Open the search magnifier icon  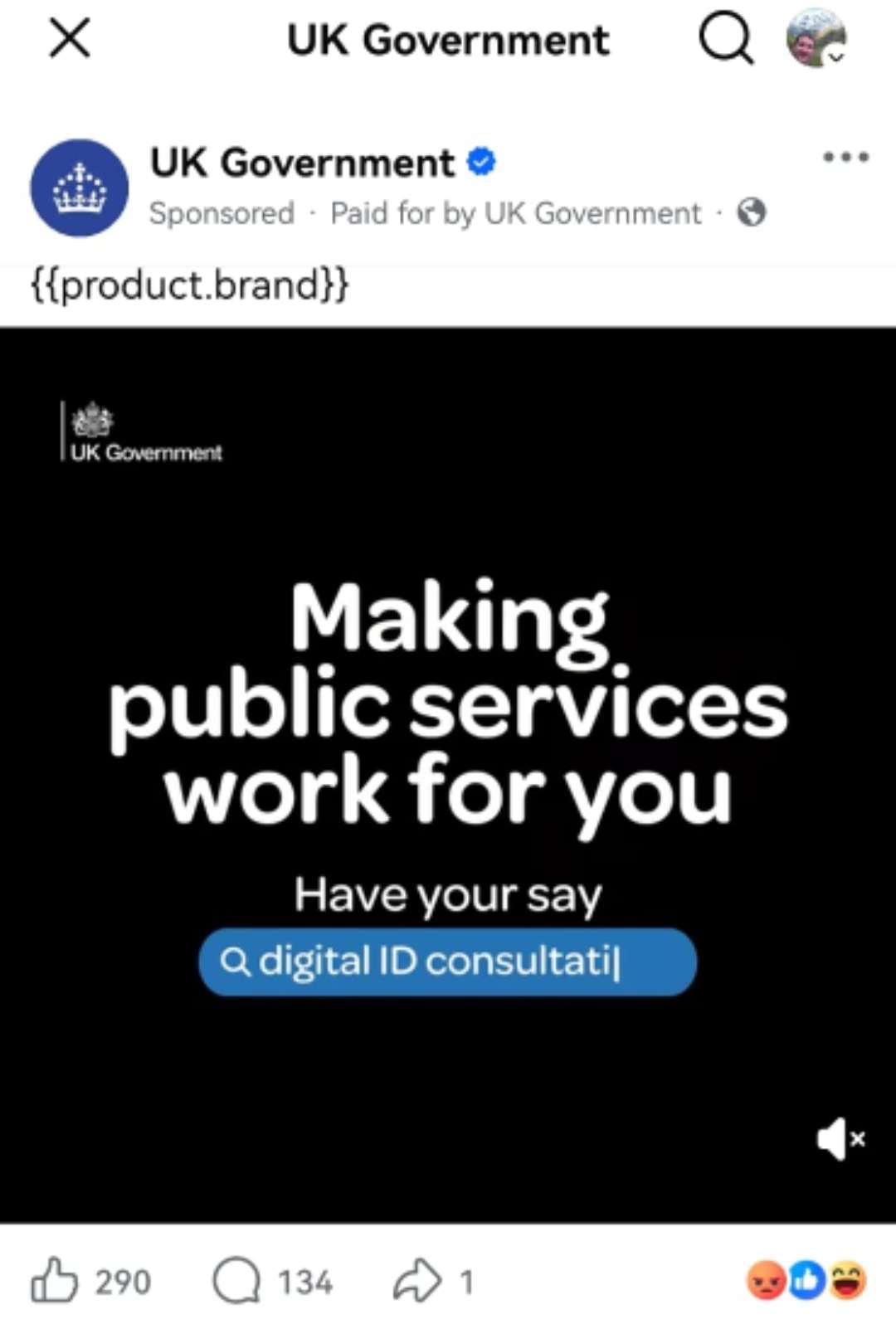[726, 39]
